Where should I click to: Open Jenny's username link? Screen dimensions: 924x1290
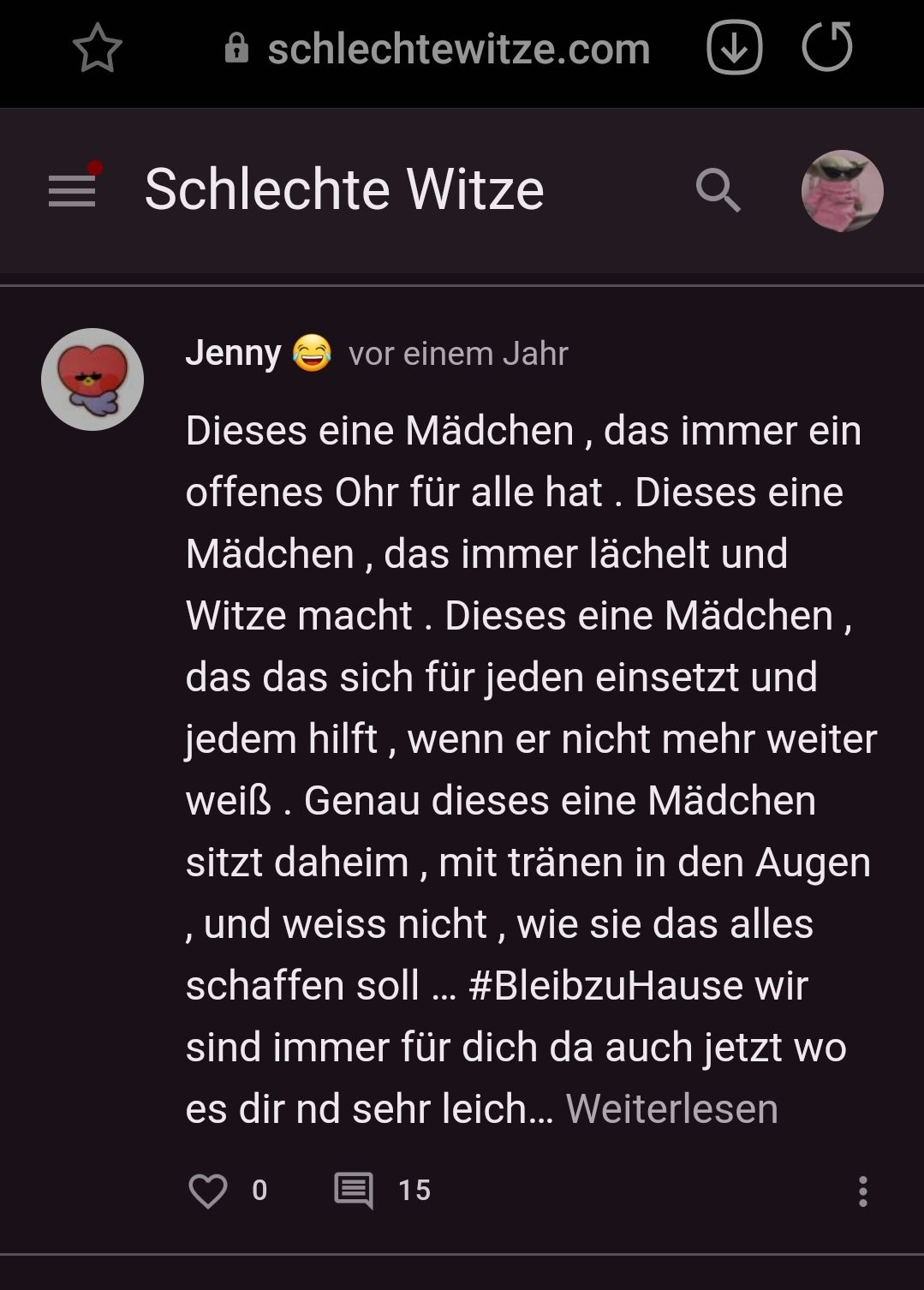click(x=233, y=353)
